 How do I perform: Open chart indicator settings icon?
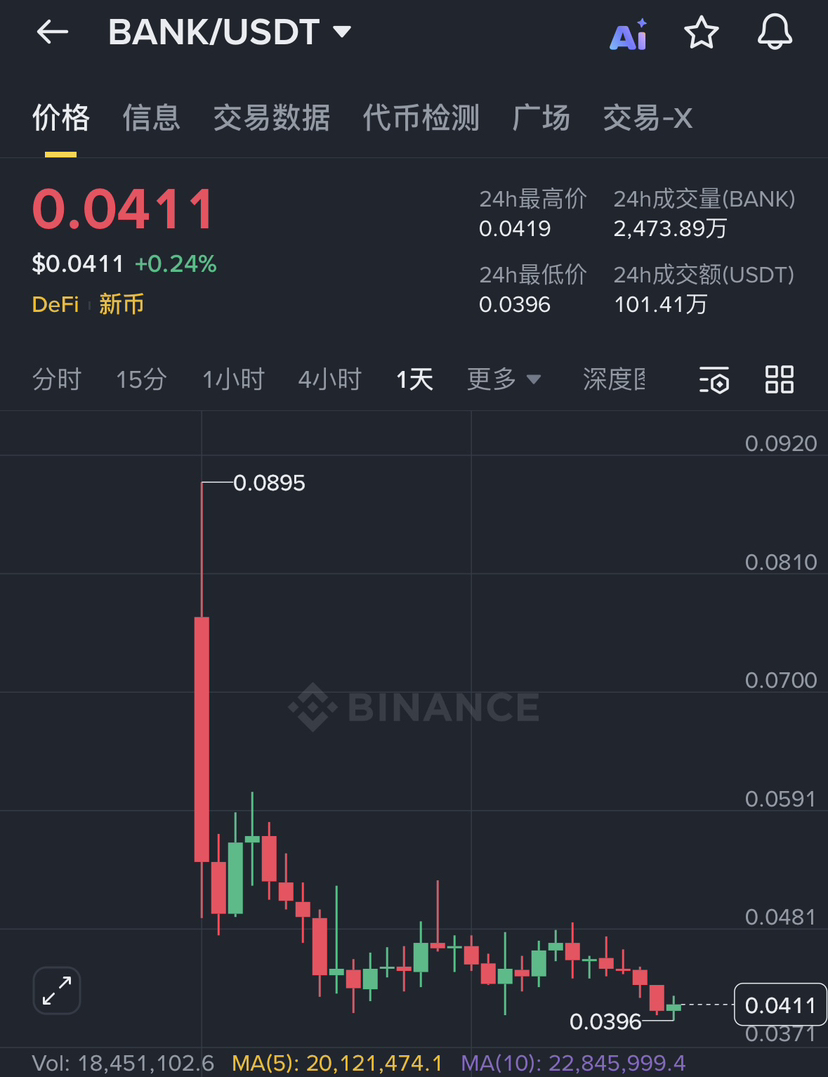point(714,380)
